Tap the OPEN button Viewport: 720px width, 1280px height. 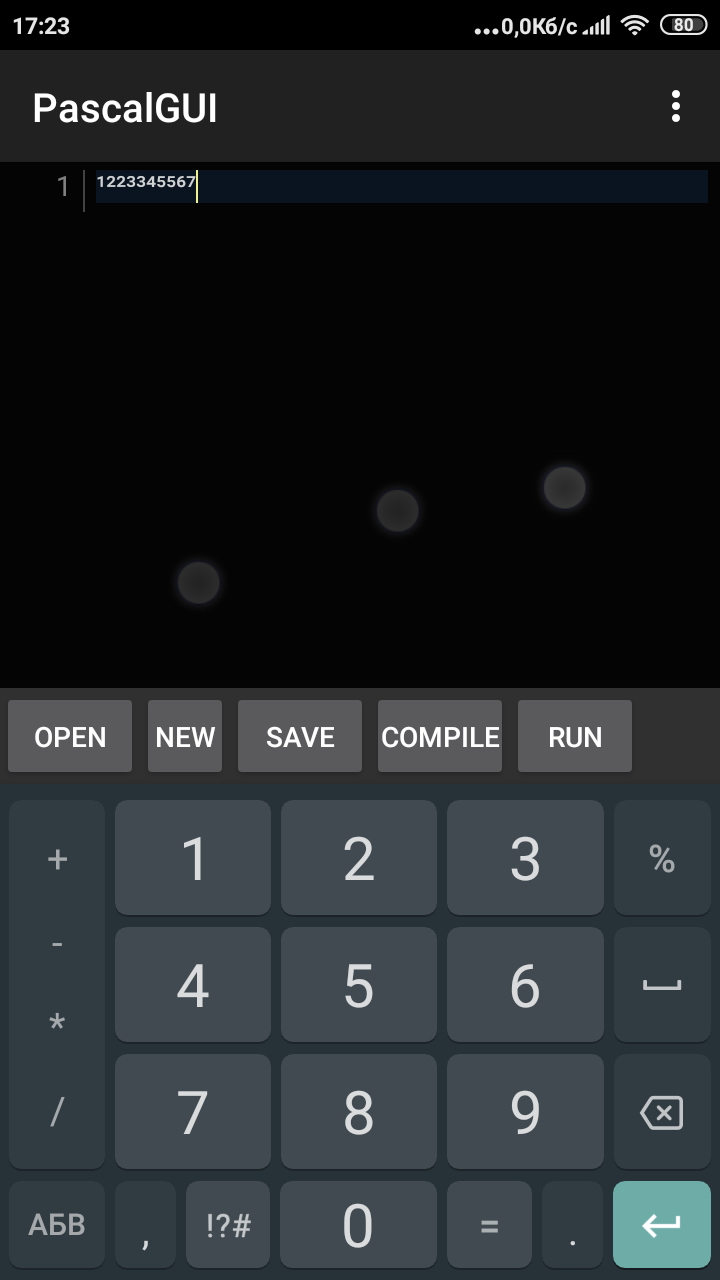coord(70,737)
